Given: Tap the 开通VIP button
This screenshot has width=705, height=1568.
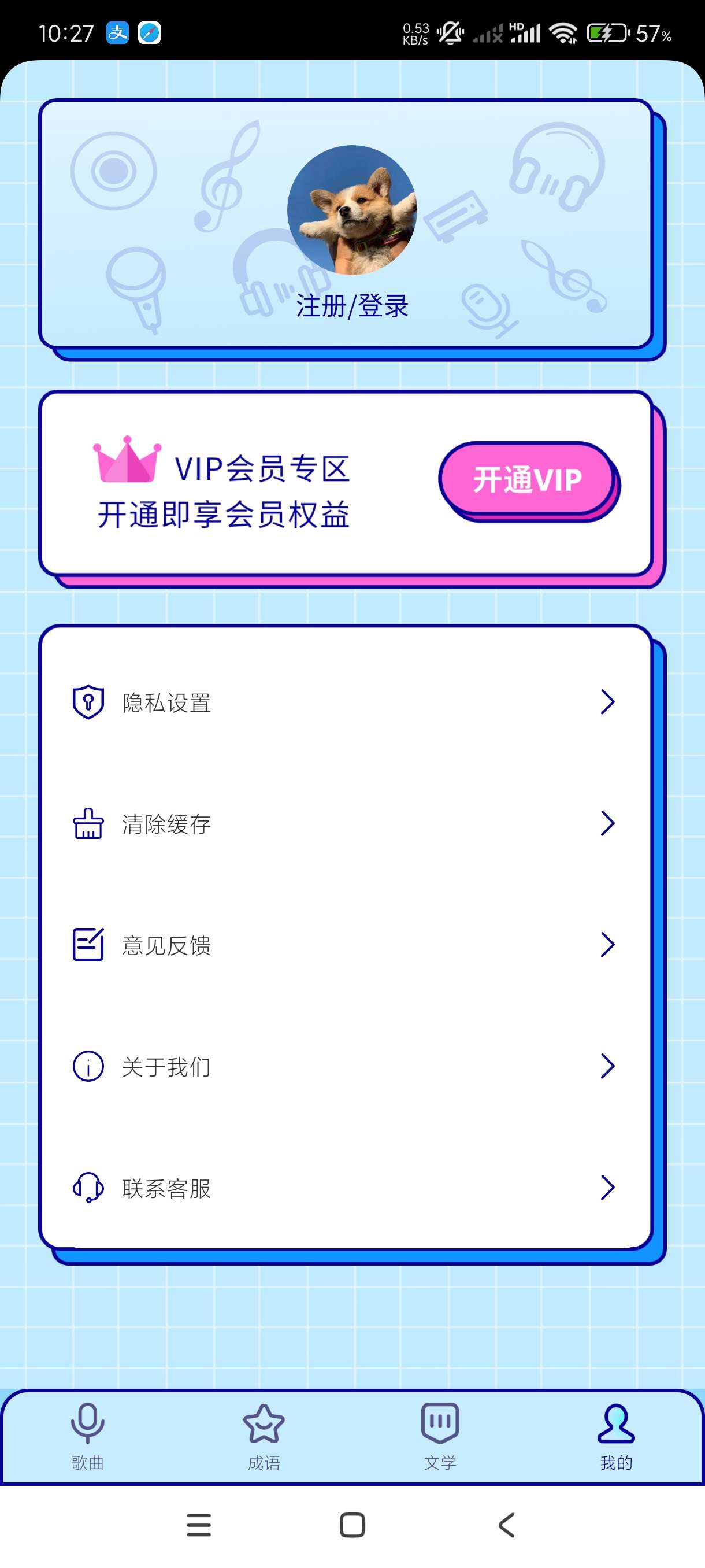Looking at the screenshot, I should [x=527, y=480].
